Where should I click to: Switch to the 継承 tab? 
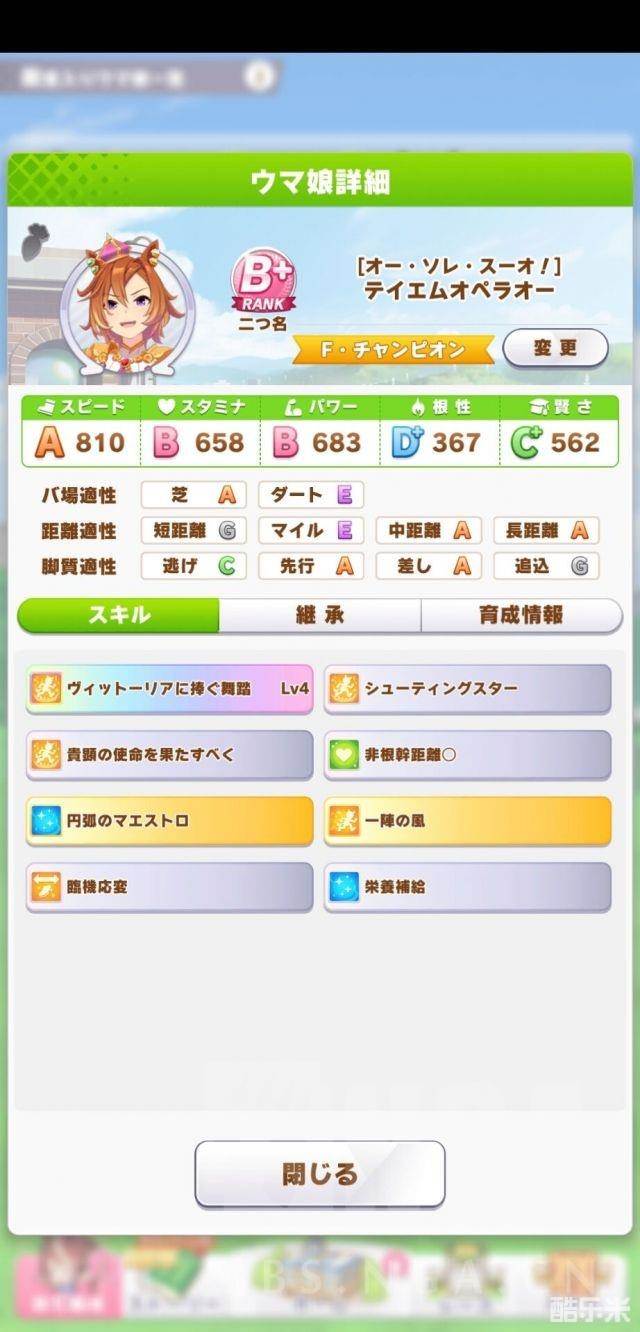click(320, 615)
